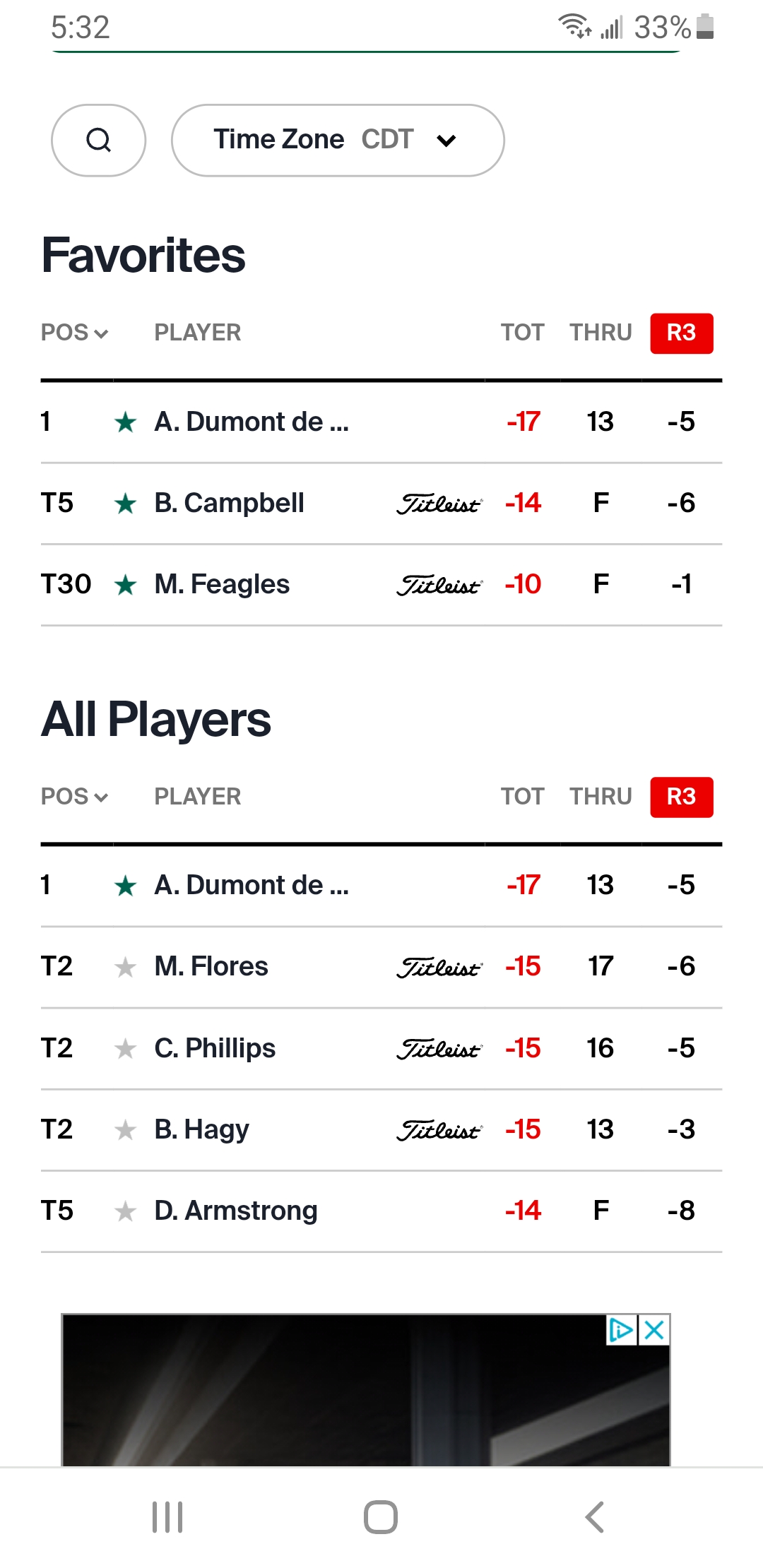Sort Favorites by POS column
This screenshot has width=763, height=1568.
(74, 333)
